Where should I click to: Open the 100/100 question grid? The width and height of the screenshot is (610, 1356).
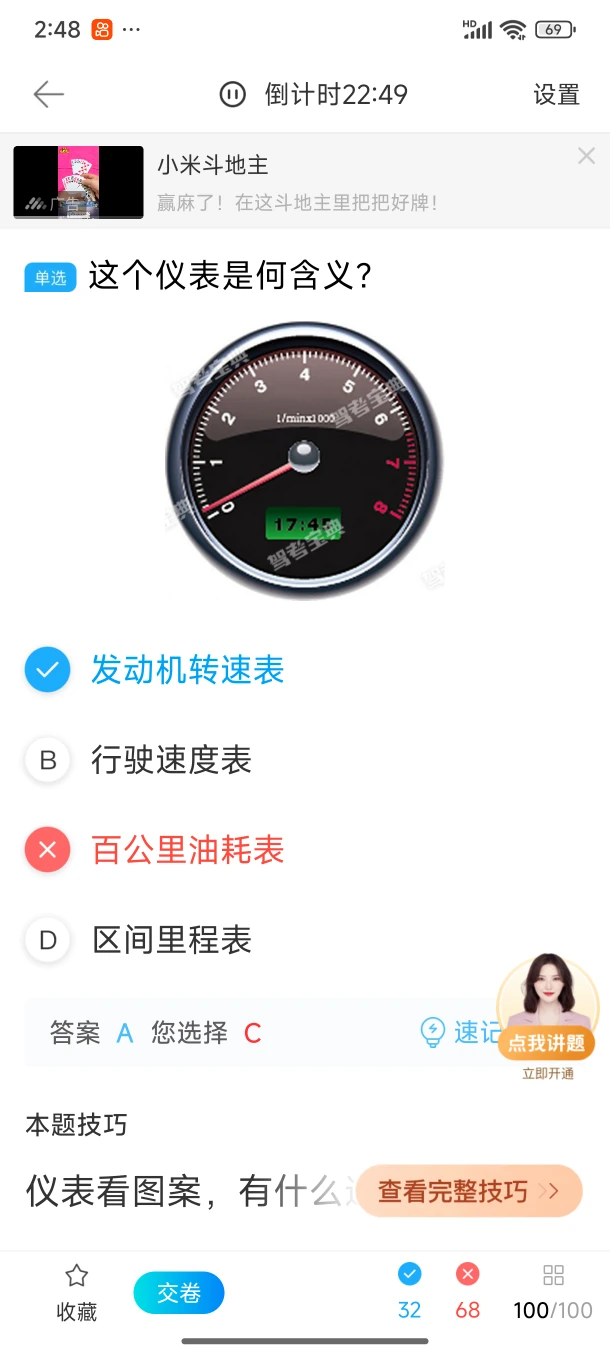(x=553, y=1293)
